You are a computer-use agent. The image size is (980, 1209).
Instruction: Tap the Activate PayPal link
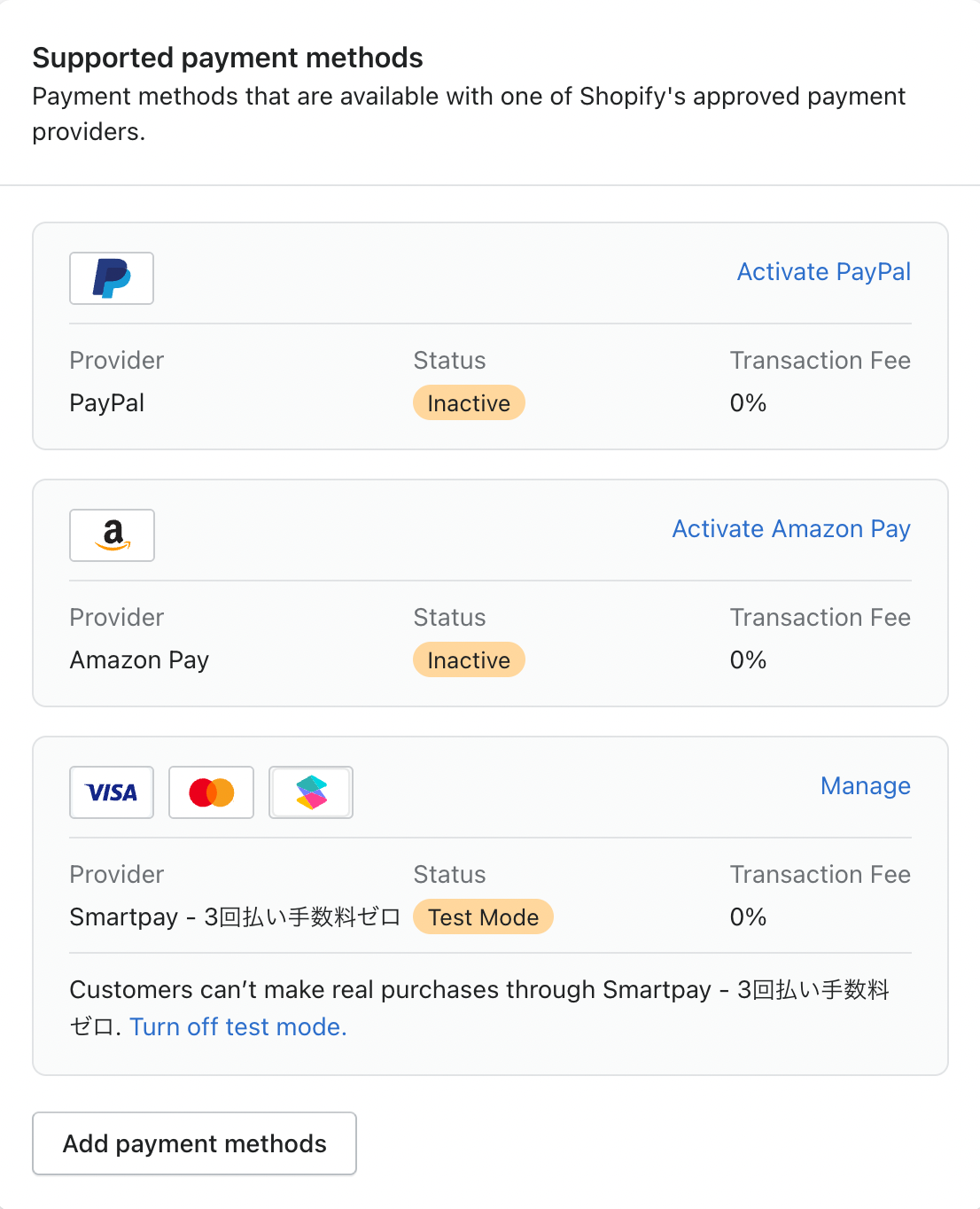coord(823,272)
